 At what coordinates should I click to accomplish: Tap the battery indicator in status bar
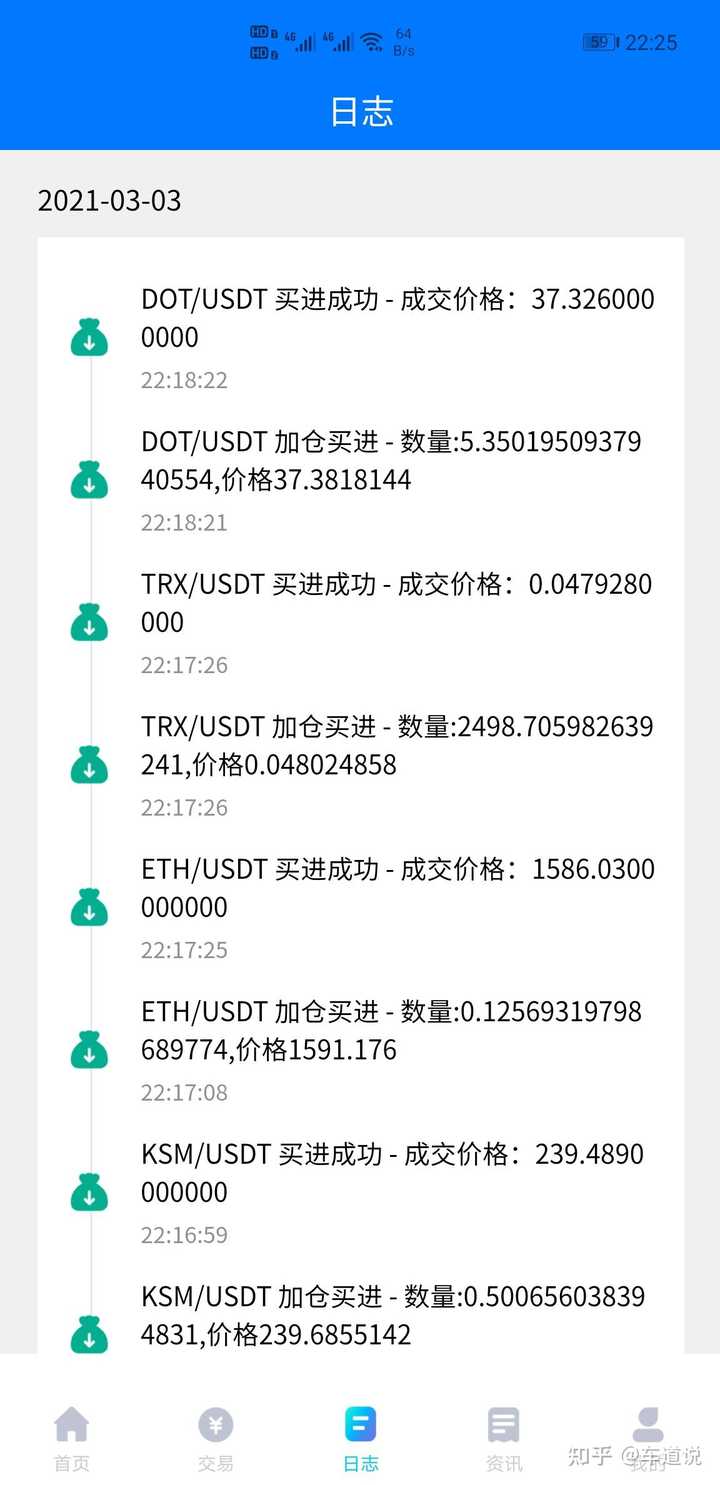(x=599, y=42)
